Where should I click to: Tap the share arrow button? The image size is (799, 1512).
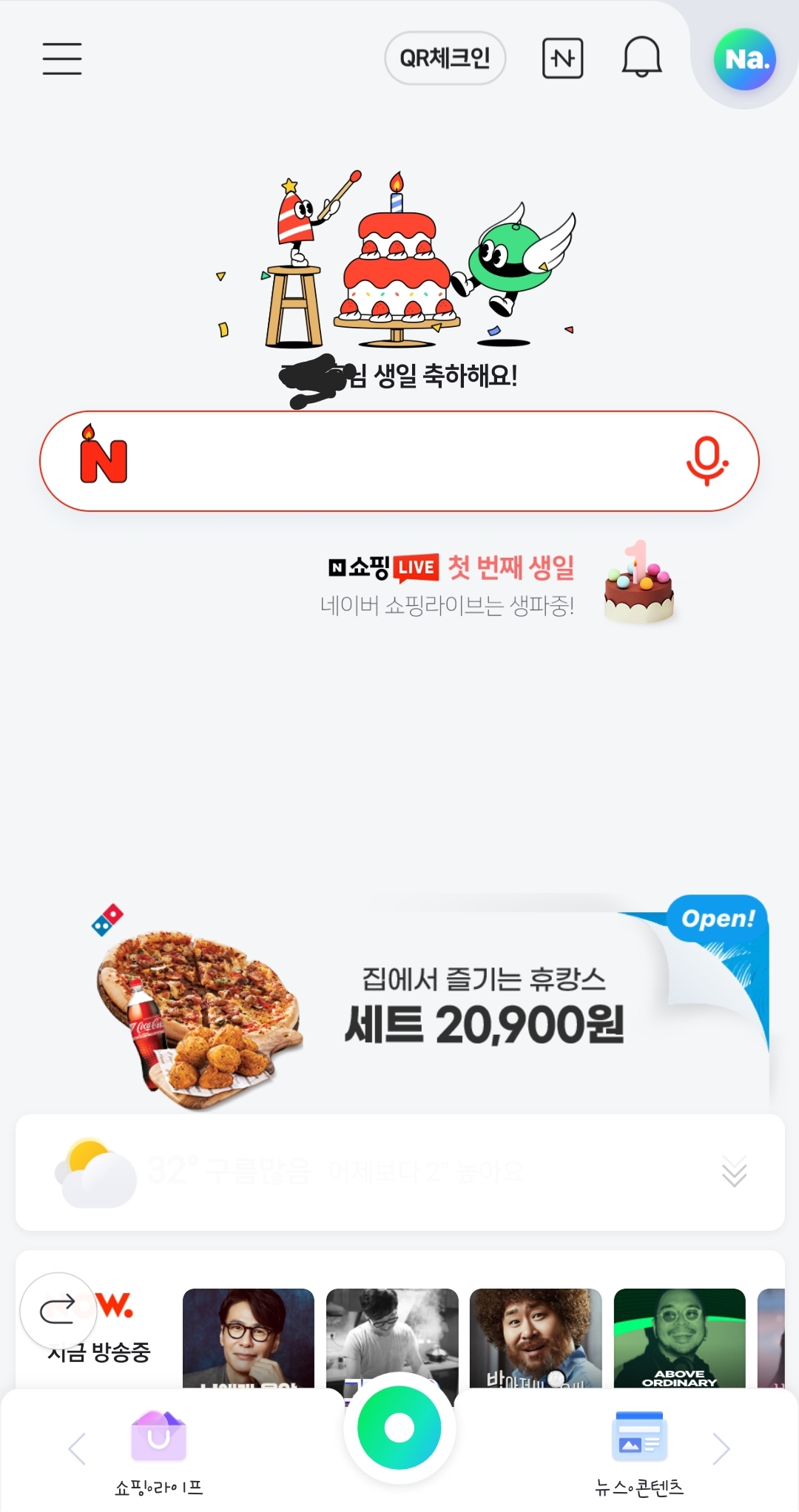click(58, 1310)
